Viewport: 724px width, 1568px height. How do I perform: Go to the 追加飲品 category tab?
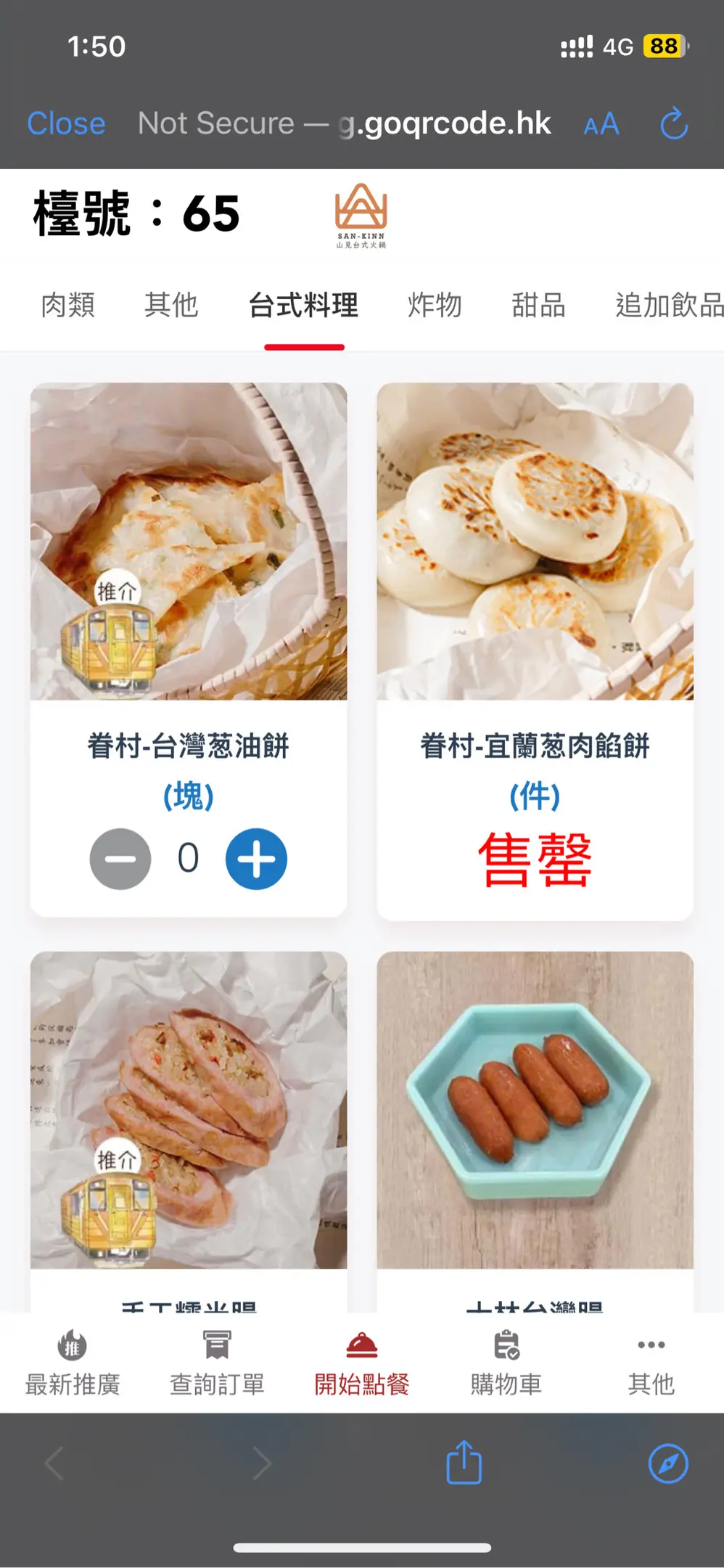click(669, 305)
